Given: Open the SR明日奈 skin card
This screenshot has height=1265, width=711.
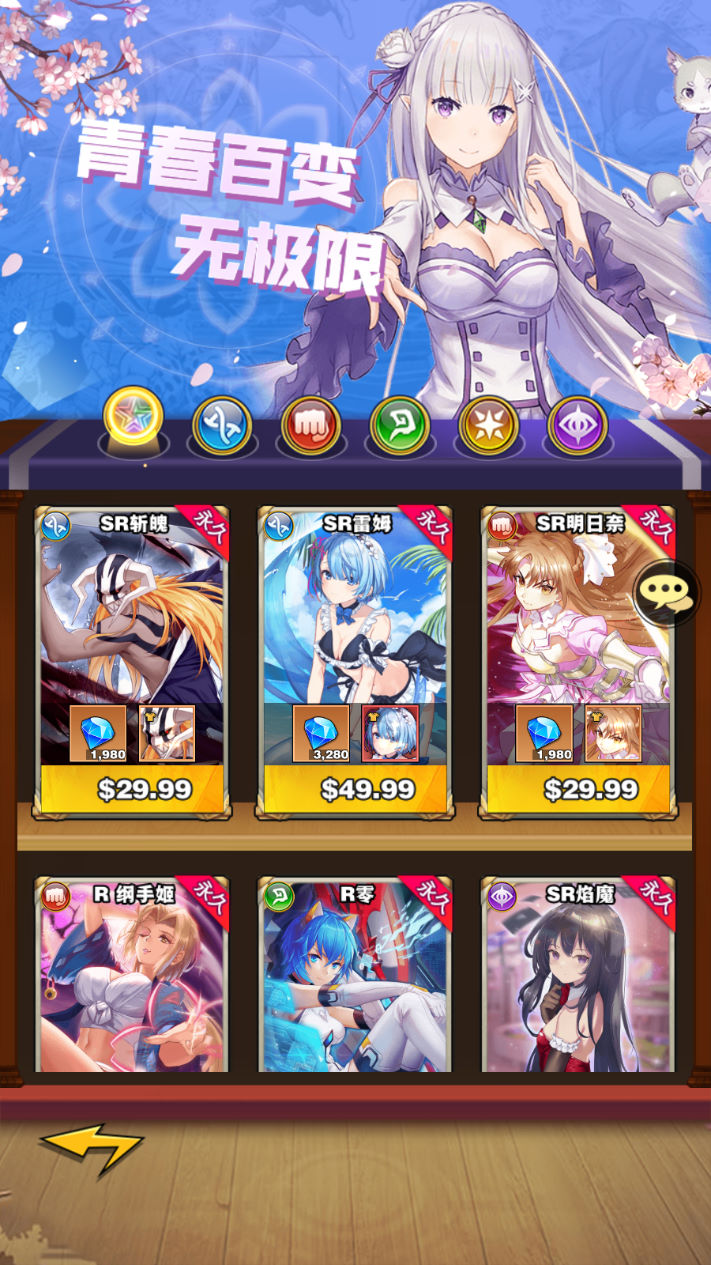Looking at the screenshot, I should tap(570, 620).
